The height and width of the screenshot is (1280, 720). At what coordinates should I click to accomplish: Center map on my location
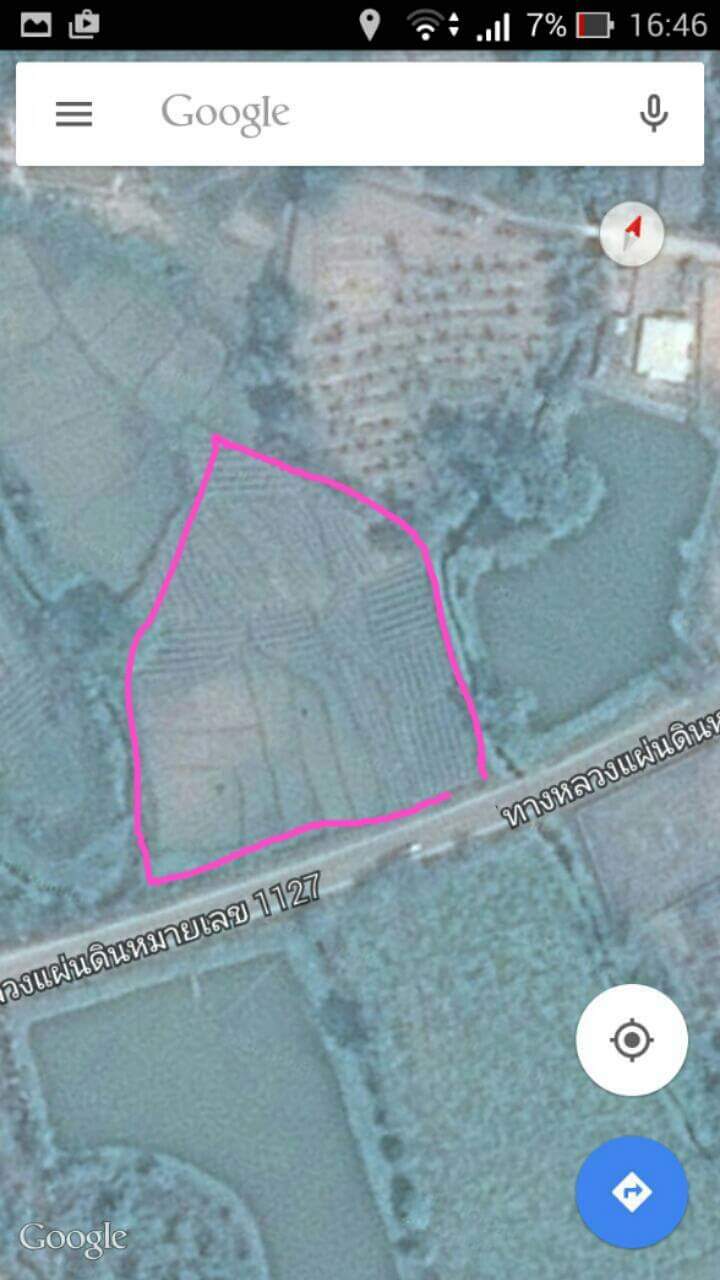pyautogui.click(x=631, y=1040)
